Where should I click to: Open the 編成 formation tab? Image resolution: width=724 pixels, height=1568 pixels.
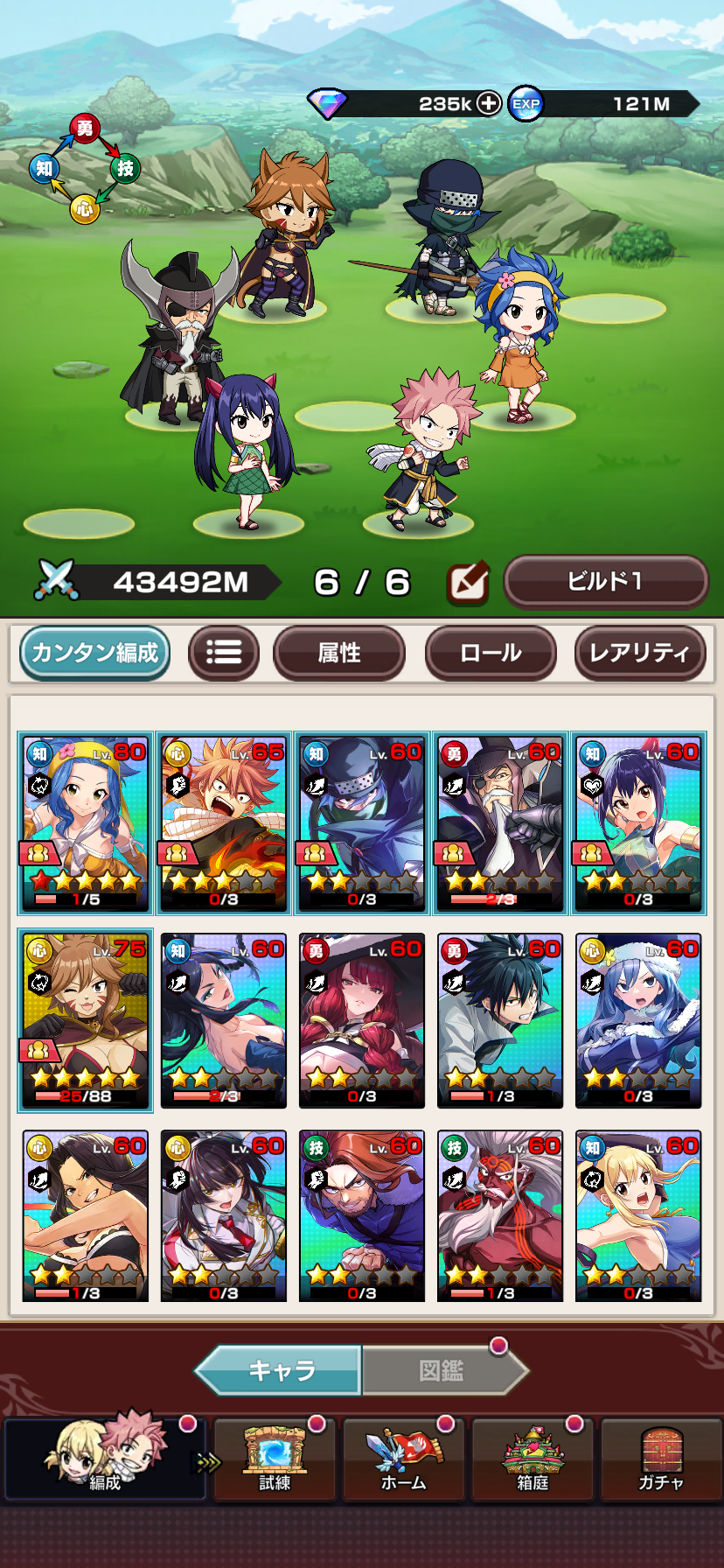tap(105, 1460)
